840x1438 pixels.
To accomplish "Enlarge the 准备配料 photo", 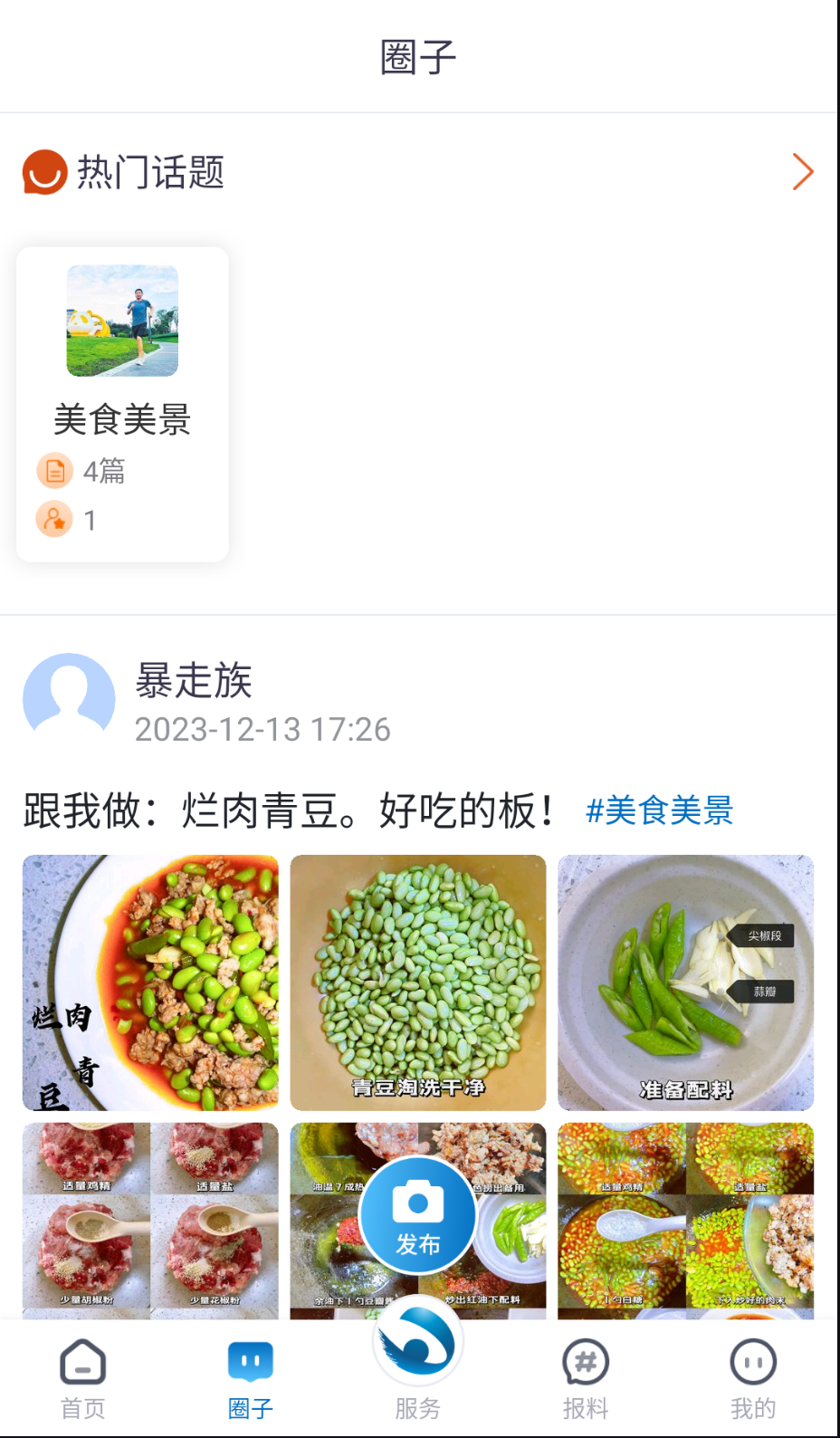I will coord(685,983).
